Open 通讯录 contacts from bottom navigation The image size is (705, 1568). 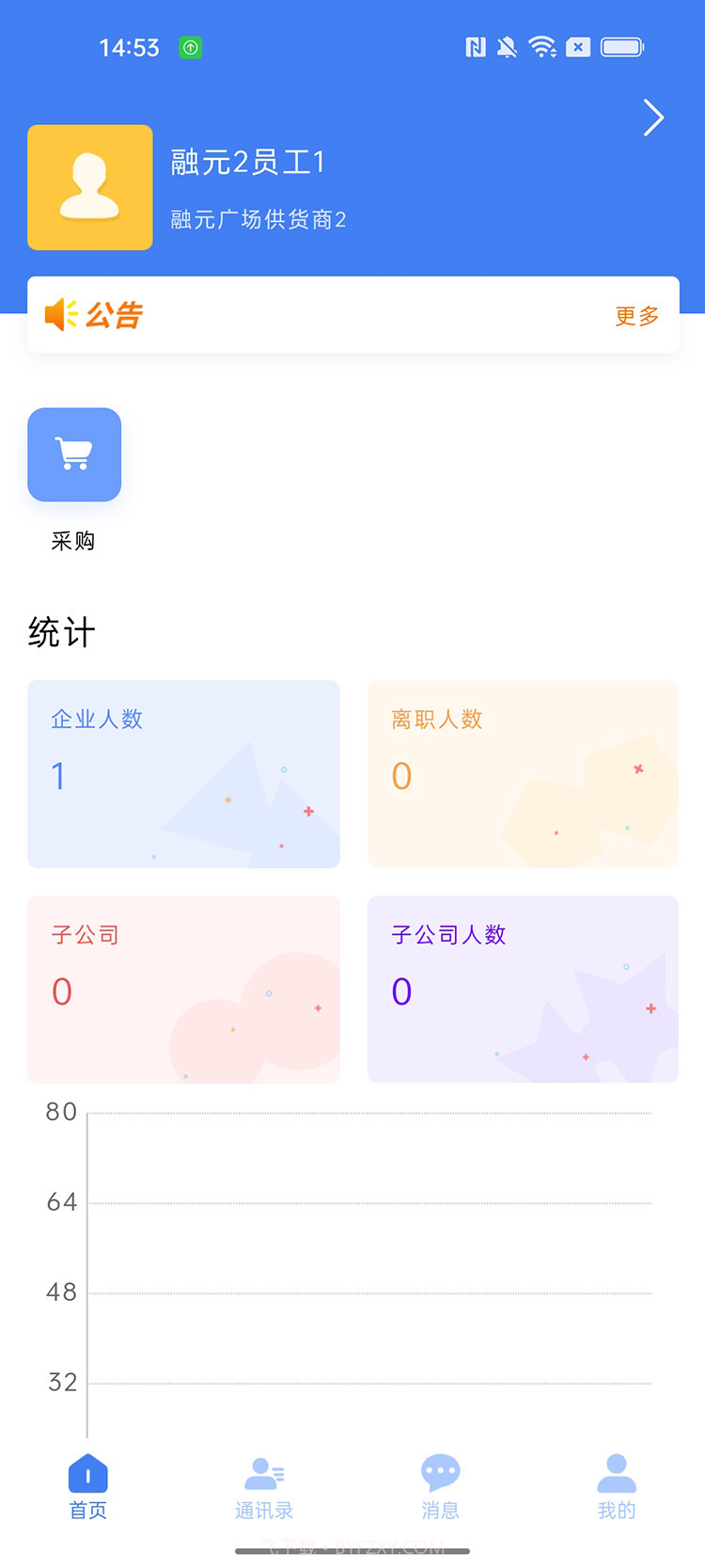coord(263,1472)
